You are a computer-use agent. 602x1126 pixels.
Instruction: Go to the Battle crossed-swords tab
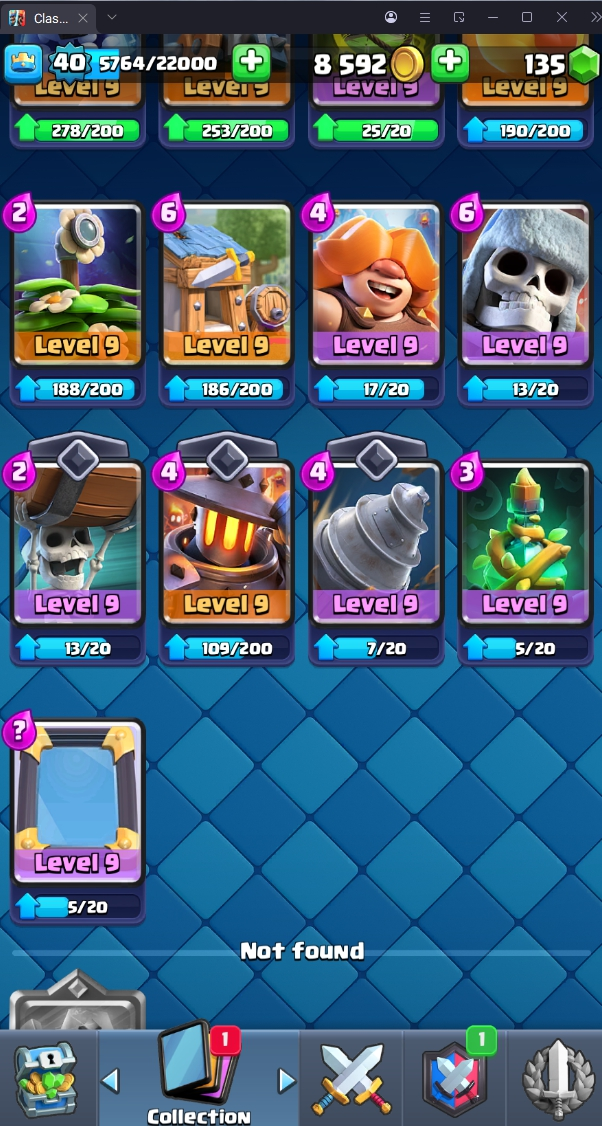point(350,1080)
